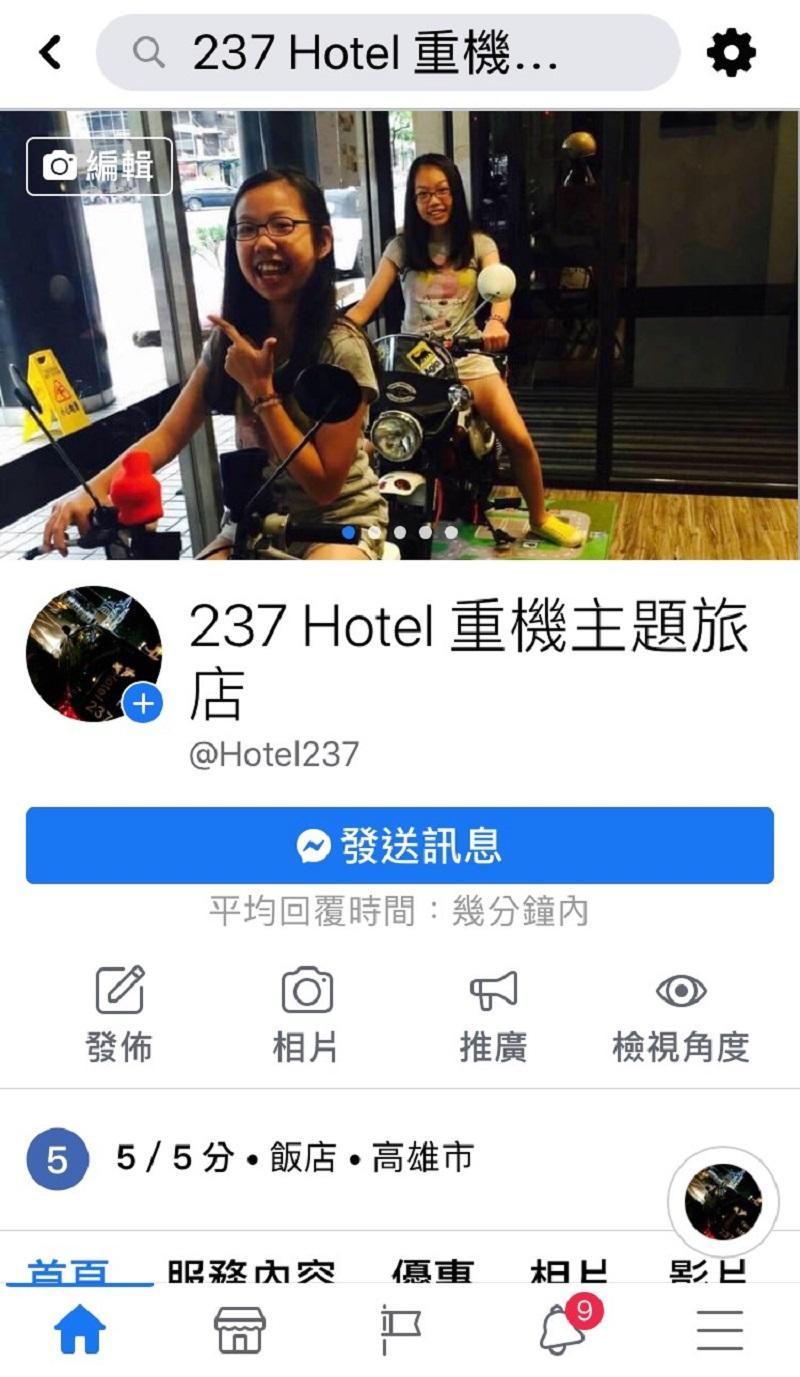
Task: Go back with the arrow icon
Action: coord(50,52)
